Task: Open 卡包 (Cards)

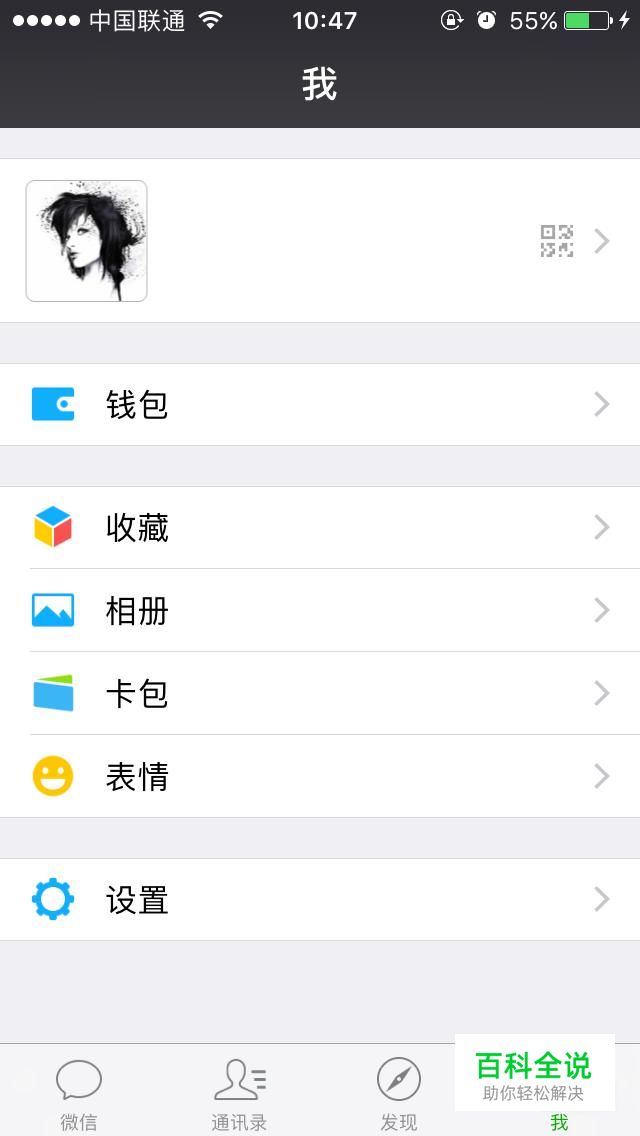Action: pyautogui.click(x=320, y=694)
